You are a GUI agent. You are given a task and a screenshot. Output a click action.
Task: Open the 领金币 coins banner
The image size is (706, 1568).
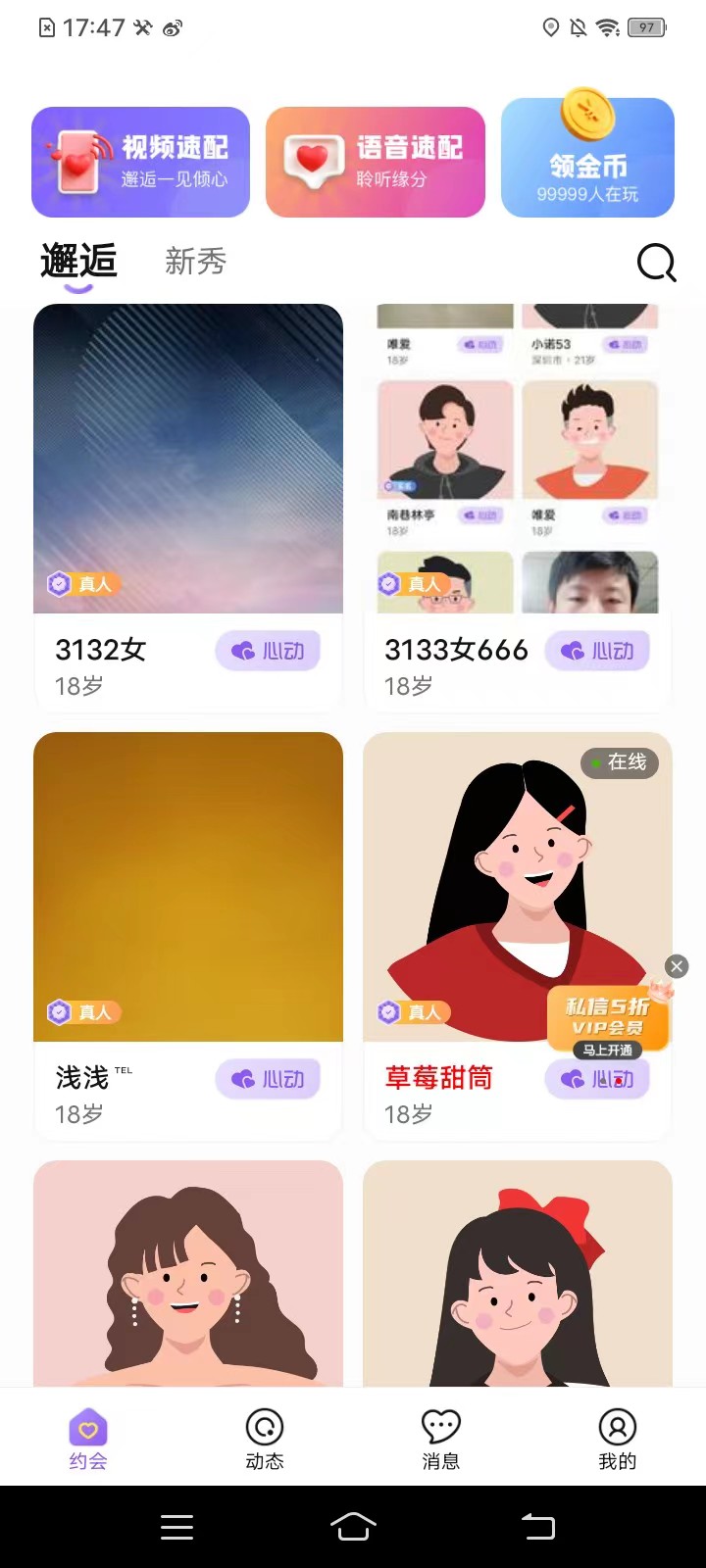(x=587, y=162)
